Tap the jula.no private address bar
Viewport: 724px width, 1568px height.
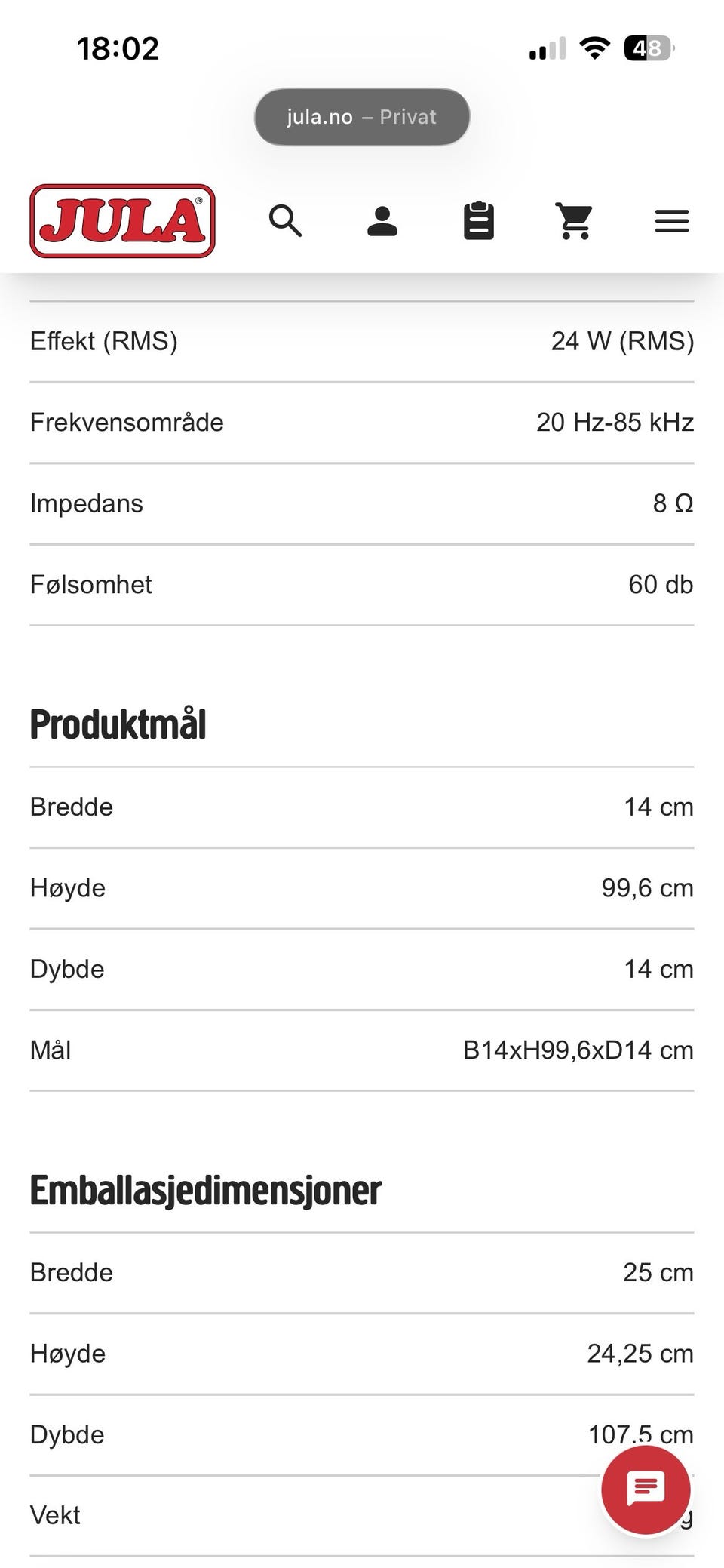click(x=361, y=116)
